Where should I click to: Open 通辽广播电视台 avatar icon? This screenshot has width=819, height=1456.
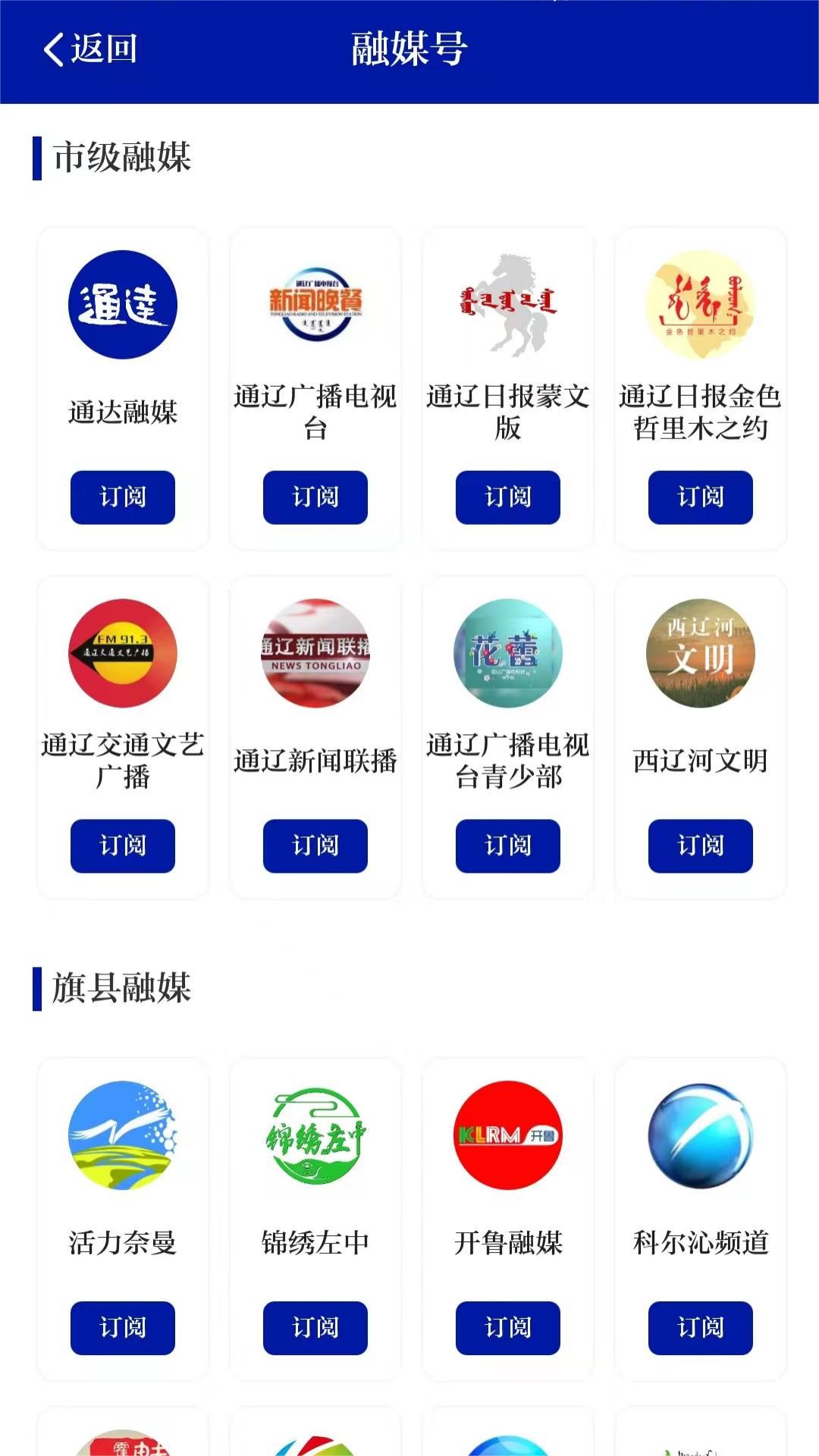pos(314,305)
